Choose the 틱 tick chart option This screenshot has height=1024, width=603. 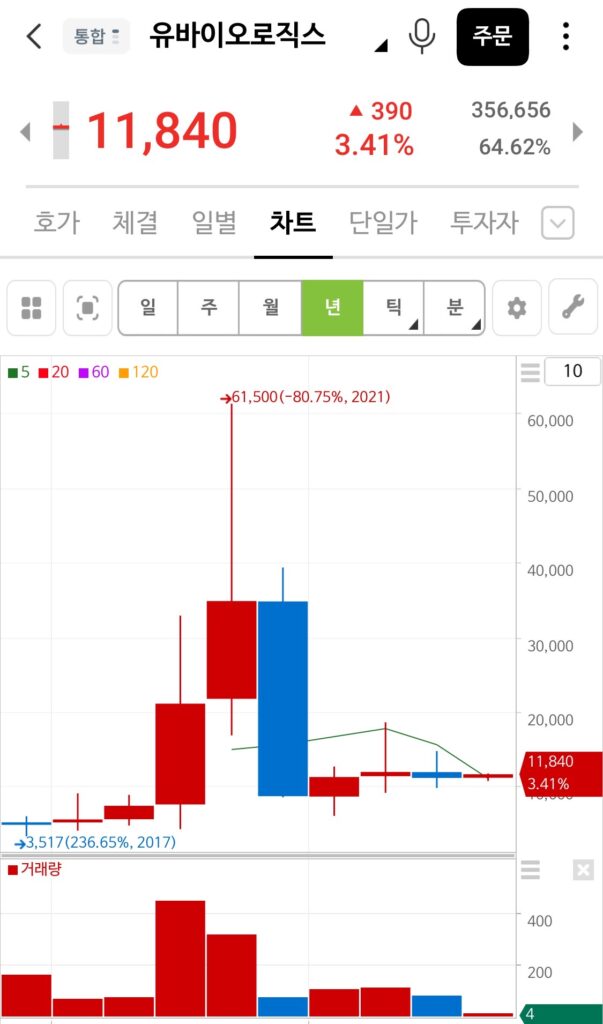pyautogui.click(x=393, y=308)
